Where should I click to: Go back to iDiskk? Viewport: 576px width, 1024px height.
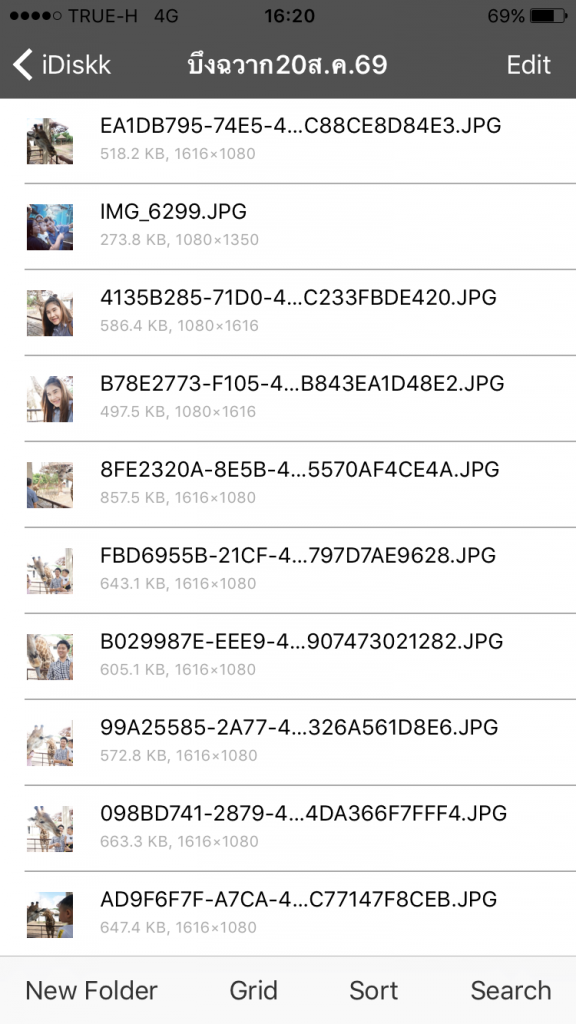[62, 65]
